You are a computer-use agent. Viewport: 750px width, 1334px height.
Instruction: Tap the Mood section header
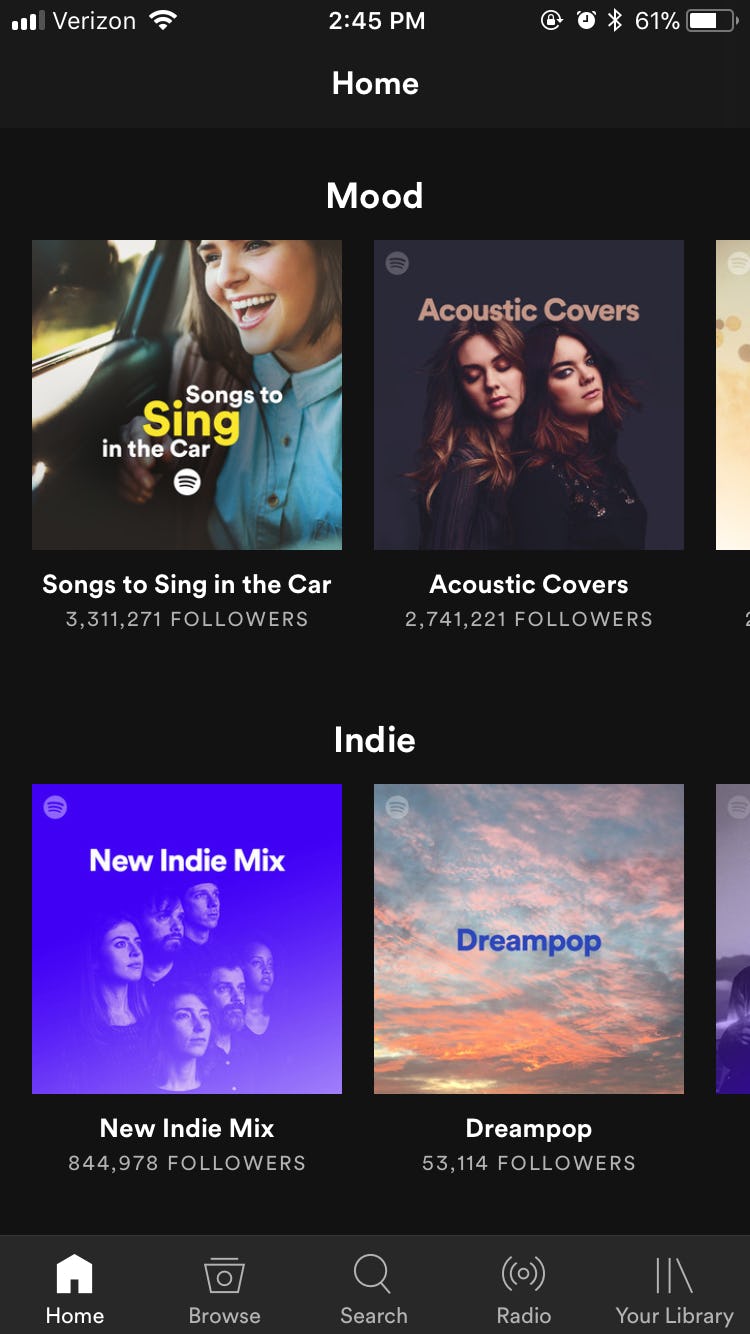374,196
